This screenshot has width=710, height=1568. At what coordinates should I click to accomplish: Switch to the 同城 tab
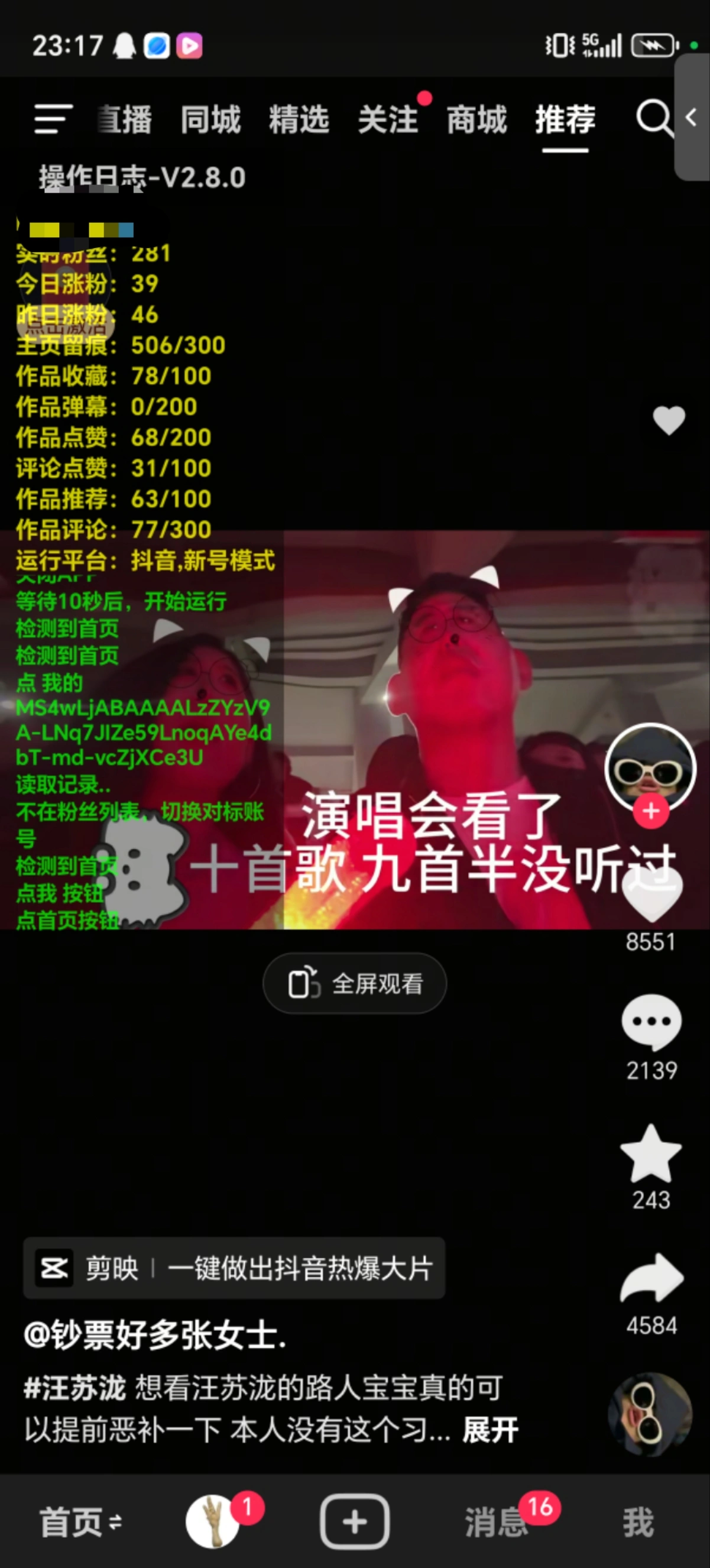coord(210,119)
